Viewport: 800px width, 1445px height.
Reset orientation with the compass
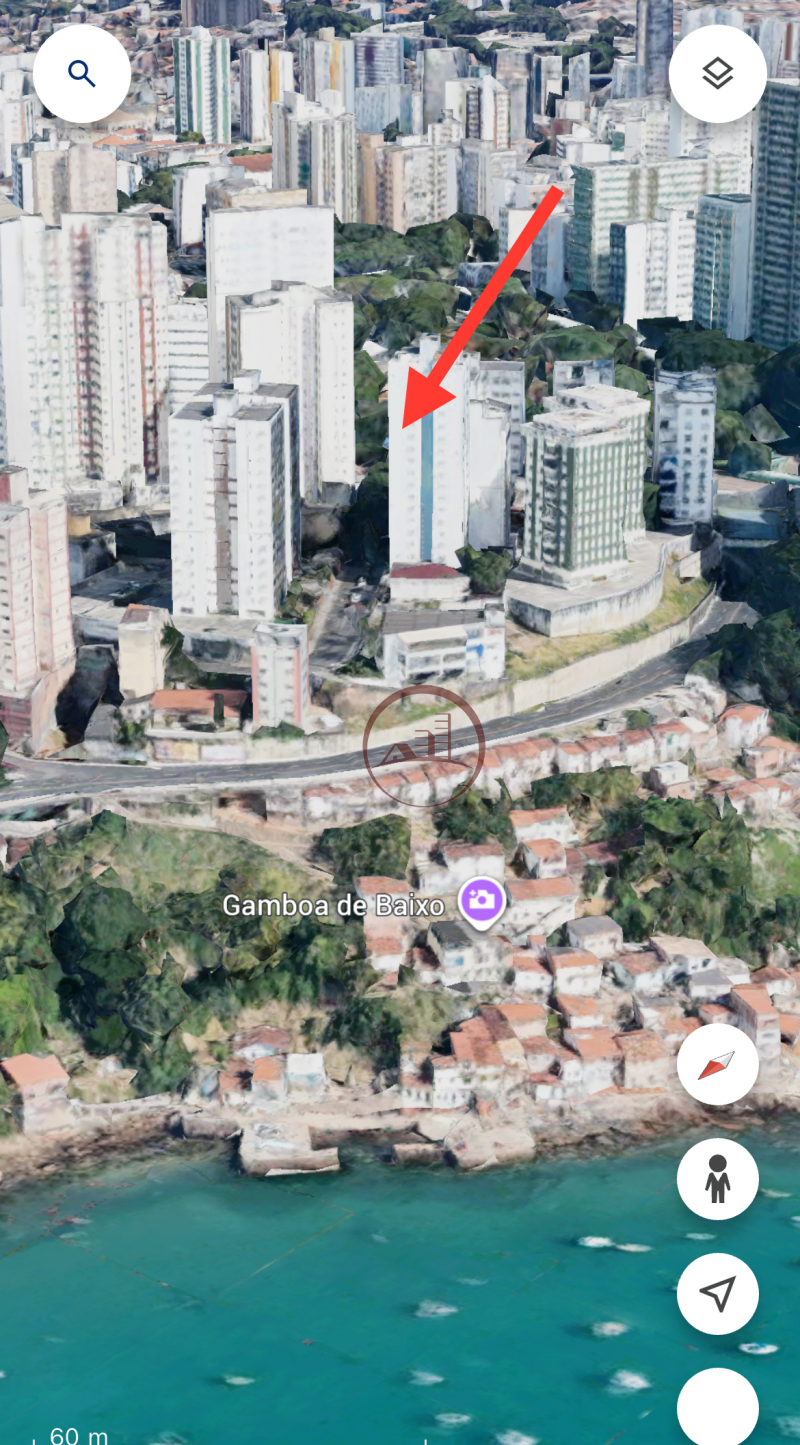(718, 1064)
